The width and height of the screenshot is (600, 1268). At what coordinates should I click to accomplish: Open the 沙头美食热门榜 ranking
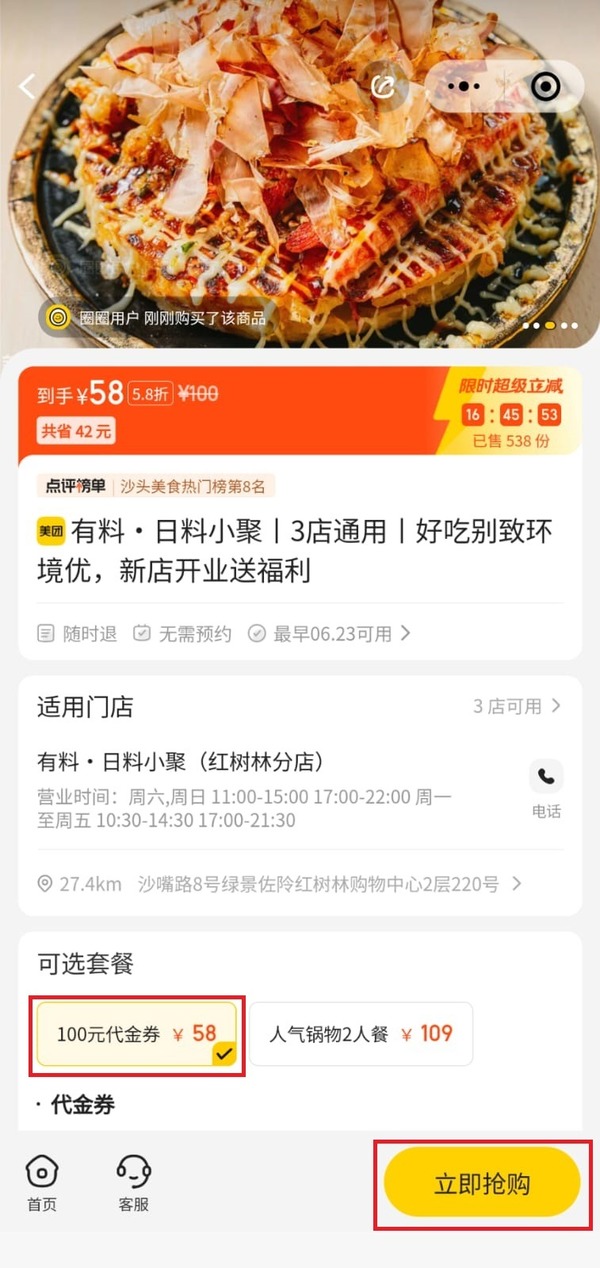(156, 486)
